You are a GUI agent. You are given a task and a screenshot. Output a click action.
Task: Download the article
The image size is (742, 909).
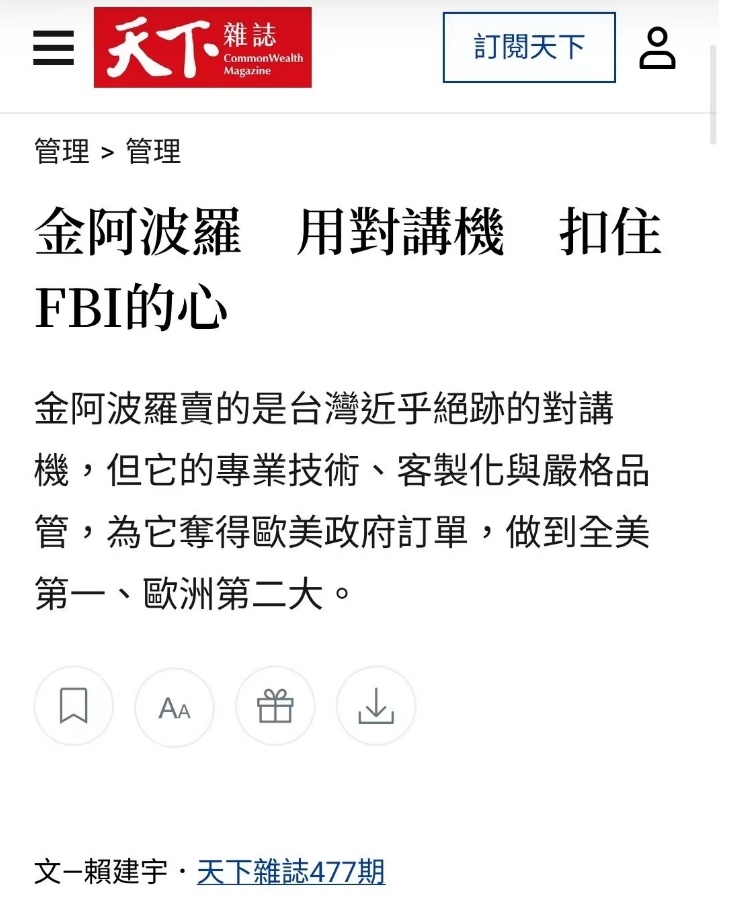click(x=376, y=706)
